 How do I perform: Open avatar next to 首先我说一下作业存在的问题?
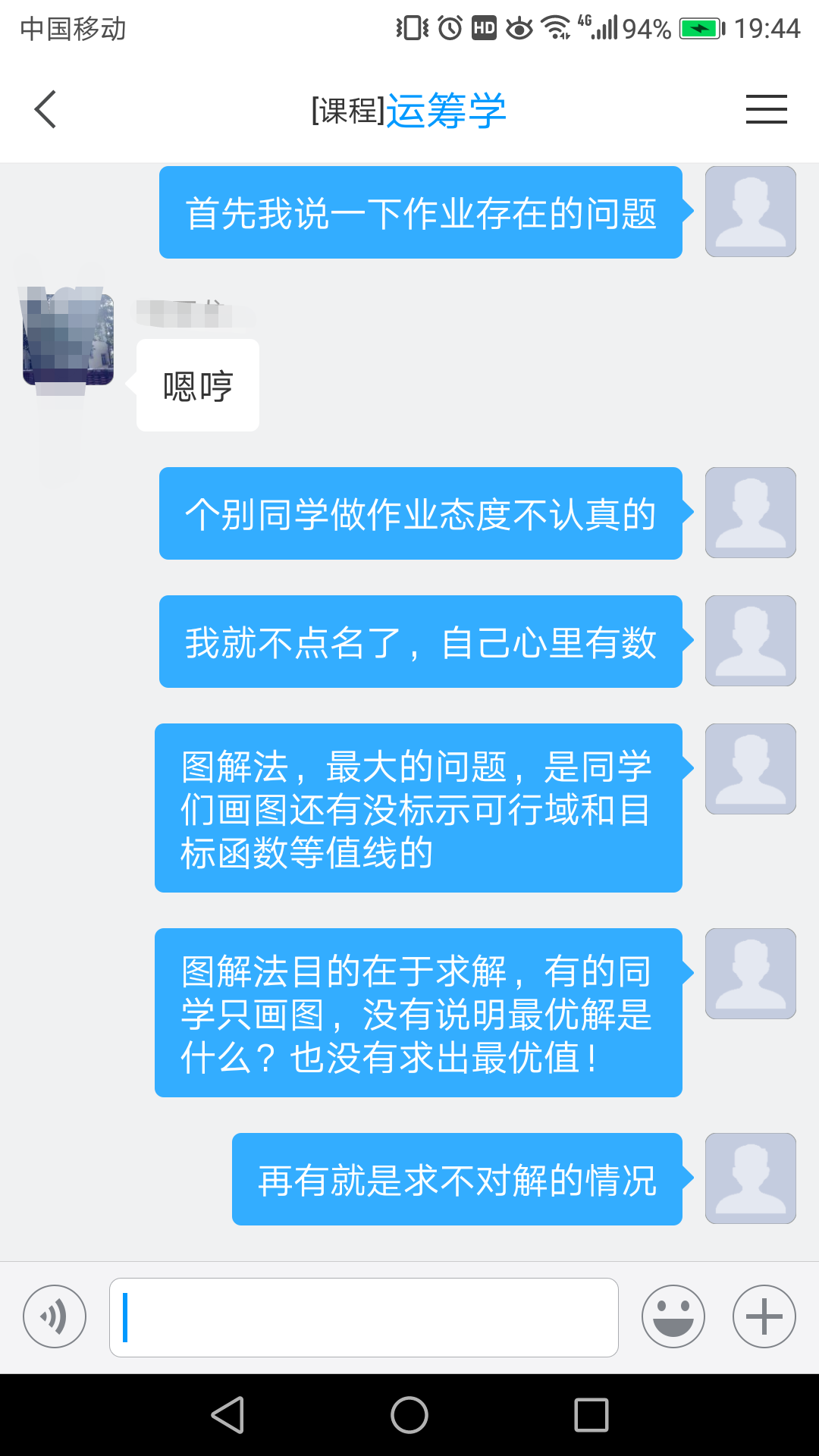[x=751, y=212]
